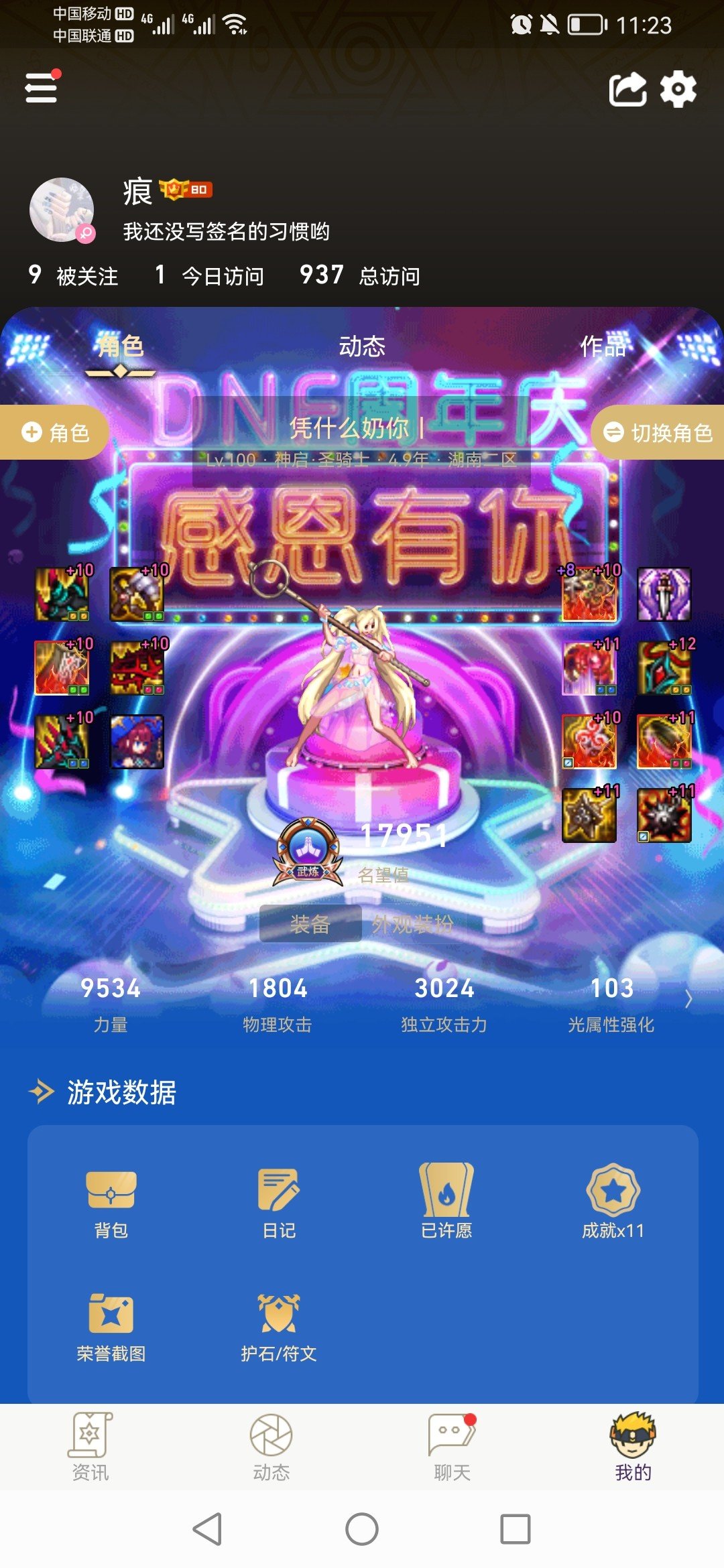Select the 装备 segment
This screenshot has width=724, height=1568.
(x=310, y=924)
